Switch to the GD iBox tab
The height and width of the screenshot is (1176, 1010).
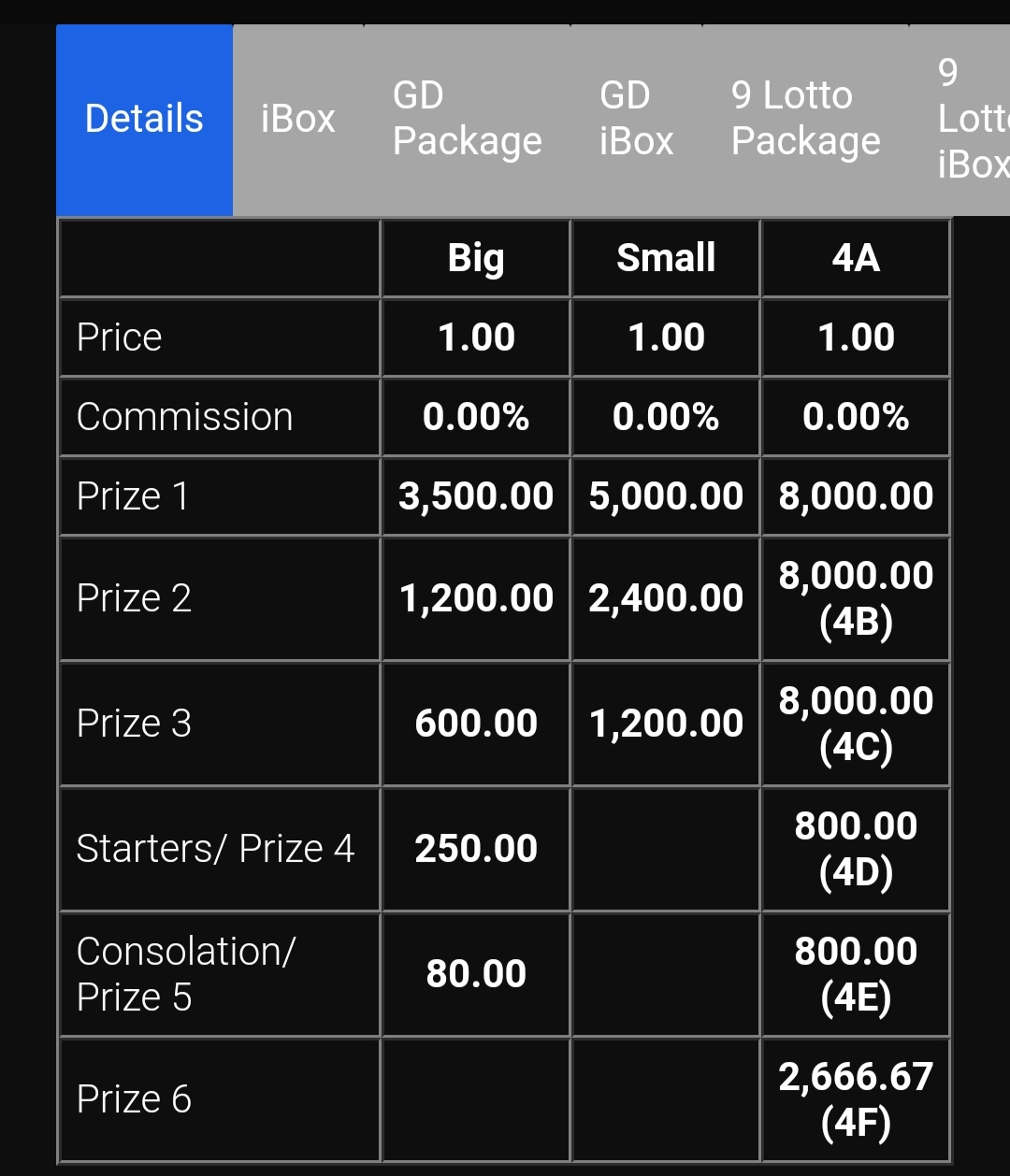[x=636, y=120]
